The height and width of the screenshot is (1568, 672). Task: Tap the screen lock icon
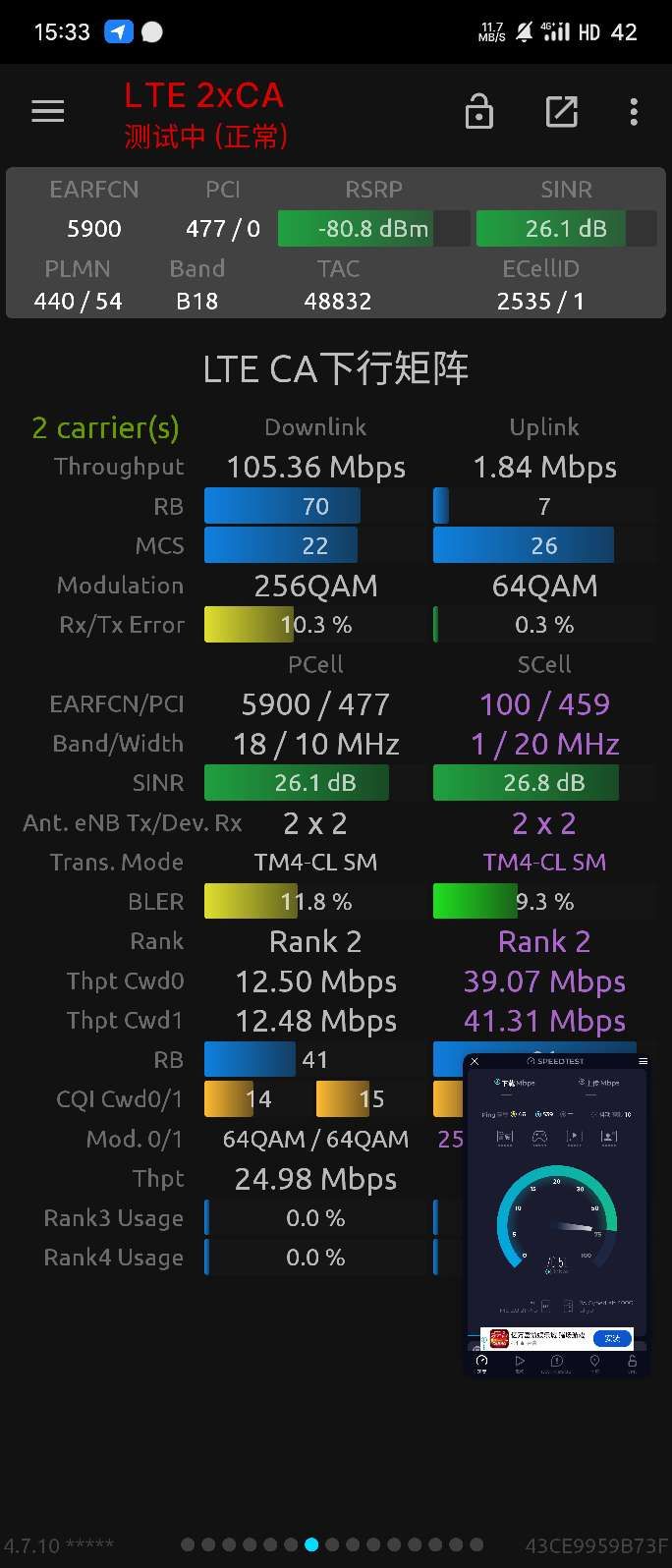(478, 112)
